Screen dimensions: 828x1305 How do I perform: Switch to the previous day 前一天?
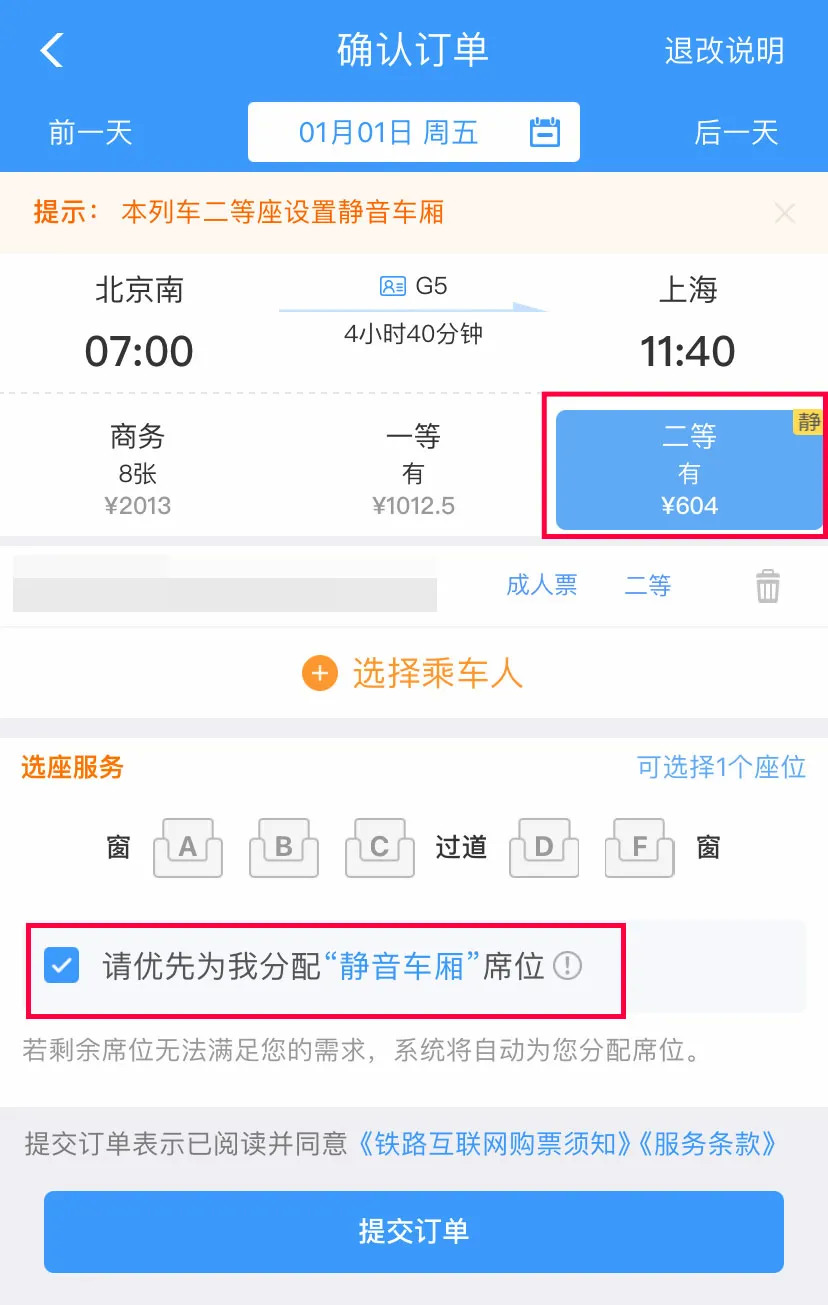coord(91,132)
